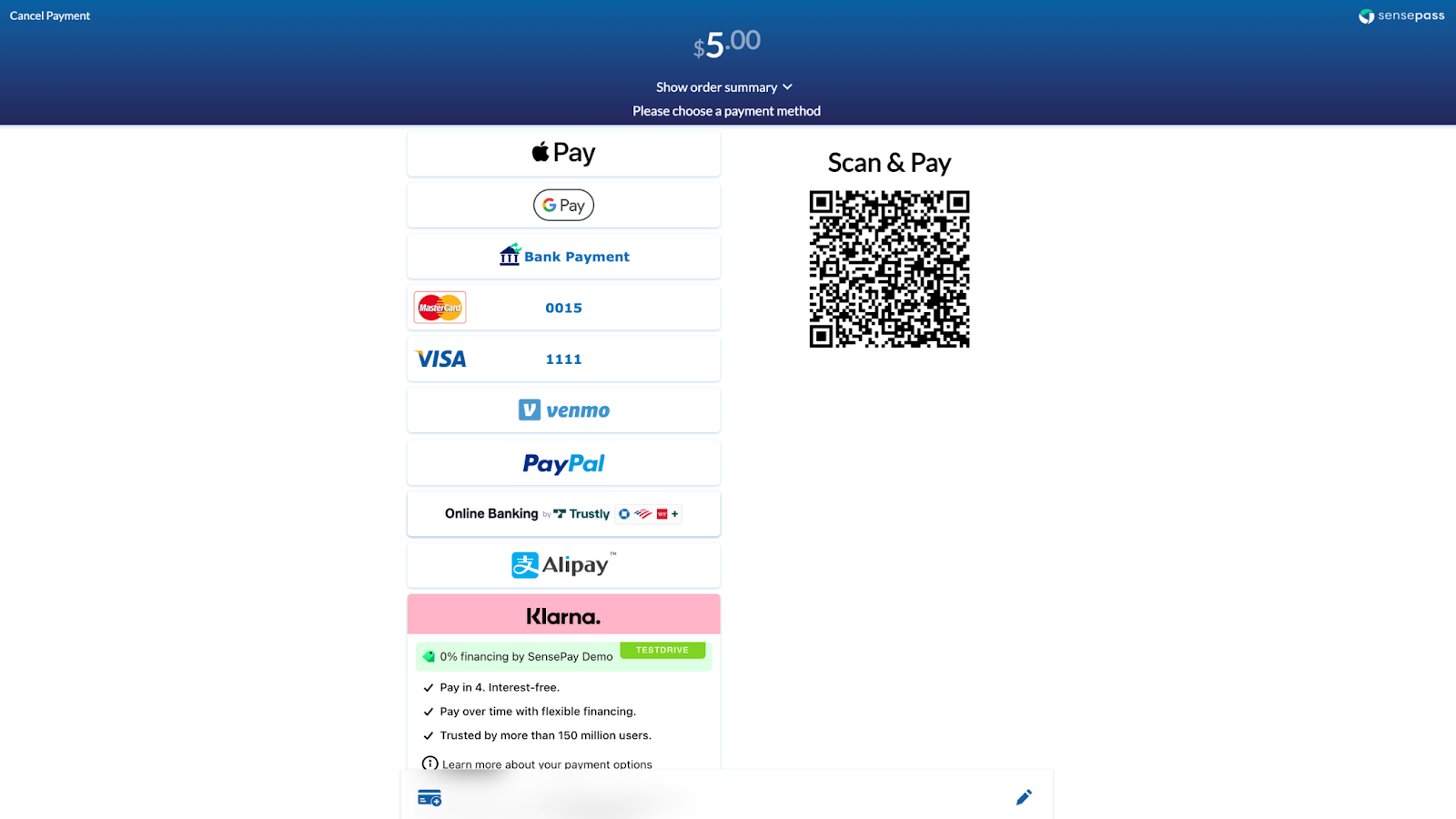Cancel the payment
Image resolution: width=1456 pixels, height=819 pixels.
[50, 15]
